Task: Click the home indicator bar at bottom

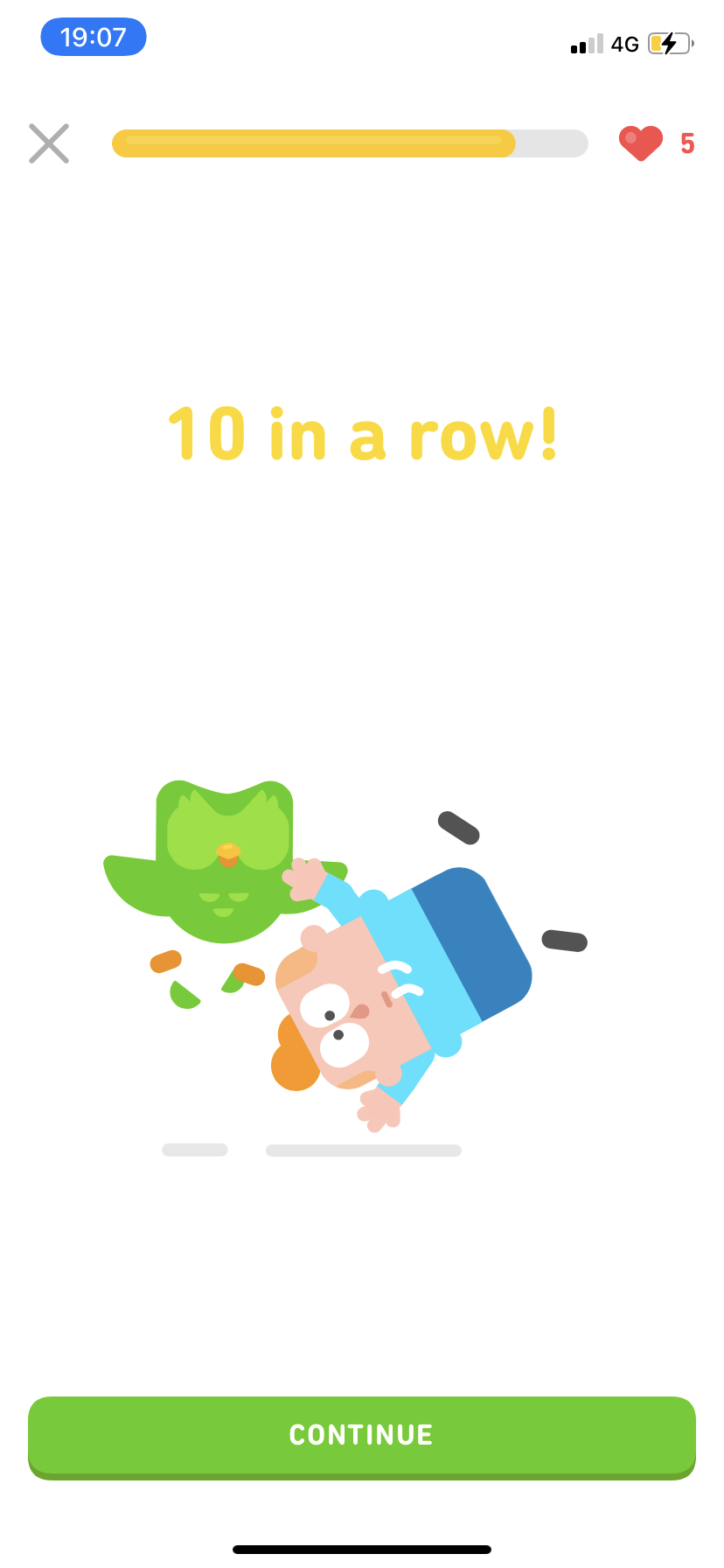Action: tap(362, 1549)
